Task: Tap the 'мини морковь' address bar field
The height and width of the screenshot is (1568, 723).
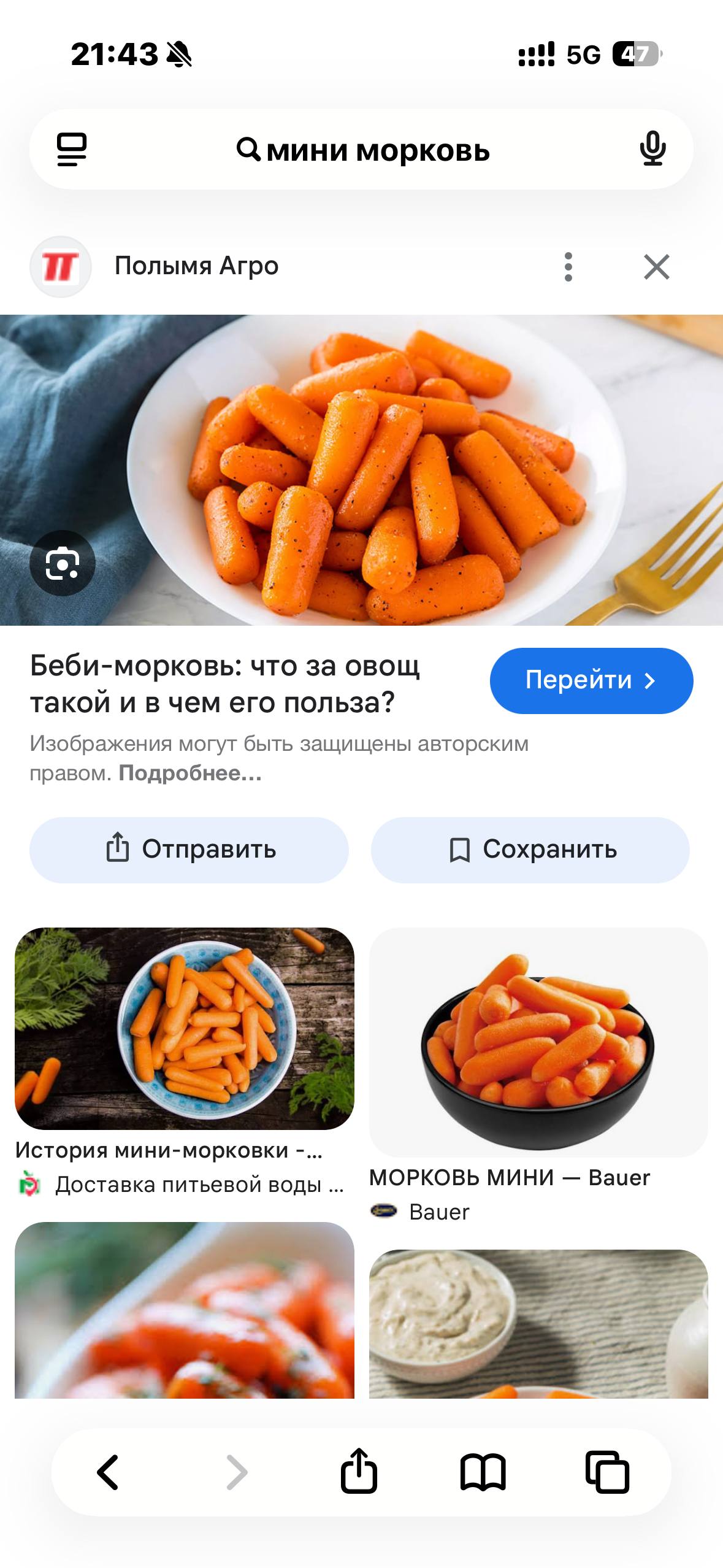Action: (x=363, y=150)
